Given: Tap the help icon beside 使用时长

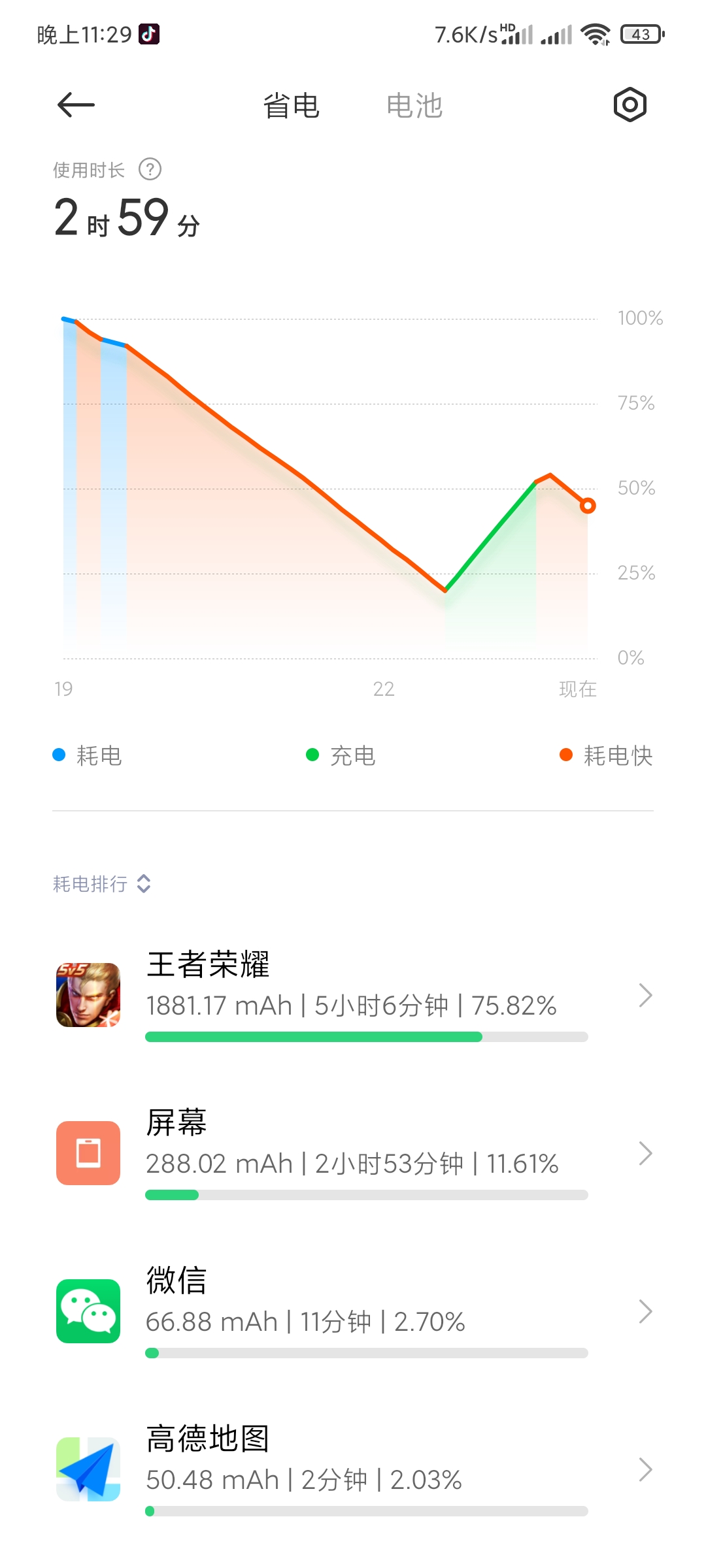Looking at the screenshot, I should (x=150, y=169).
